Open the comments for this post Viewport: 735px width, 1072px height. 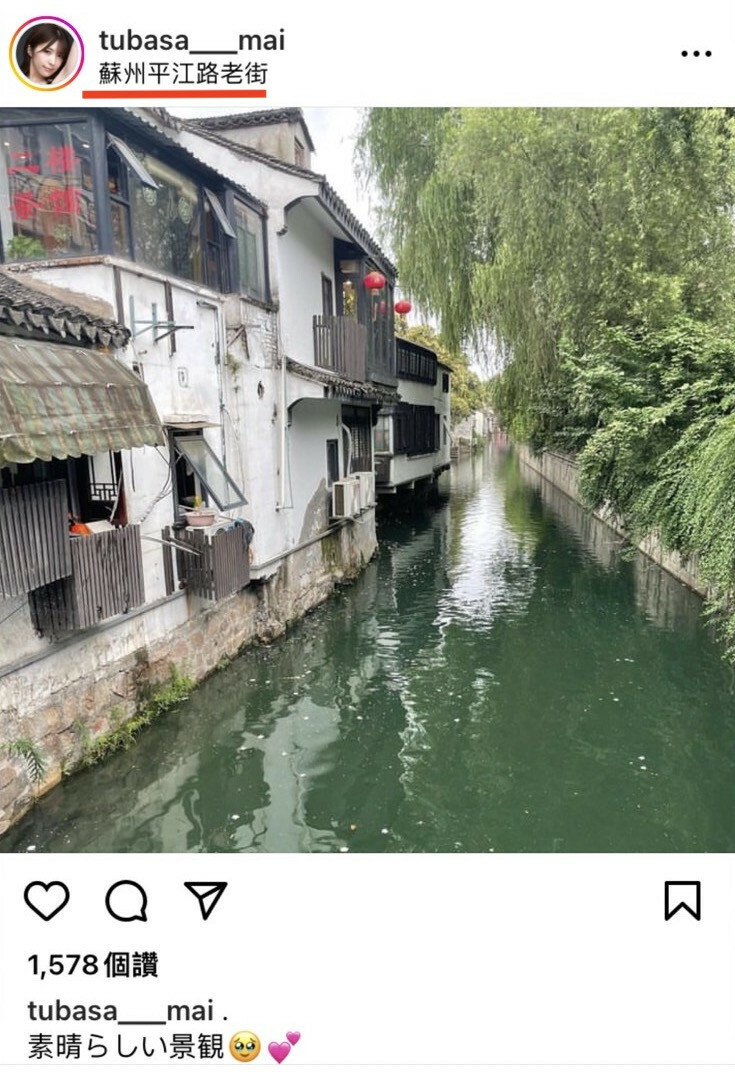126,901
